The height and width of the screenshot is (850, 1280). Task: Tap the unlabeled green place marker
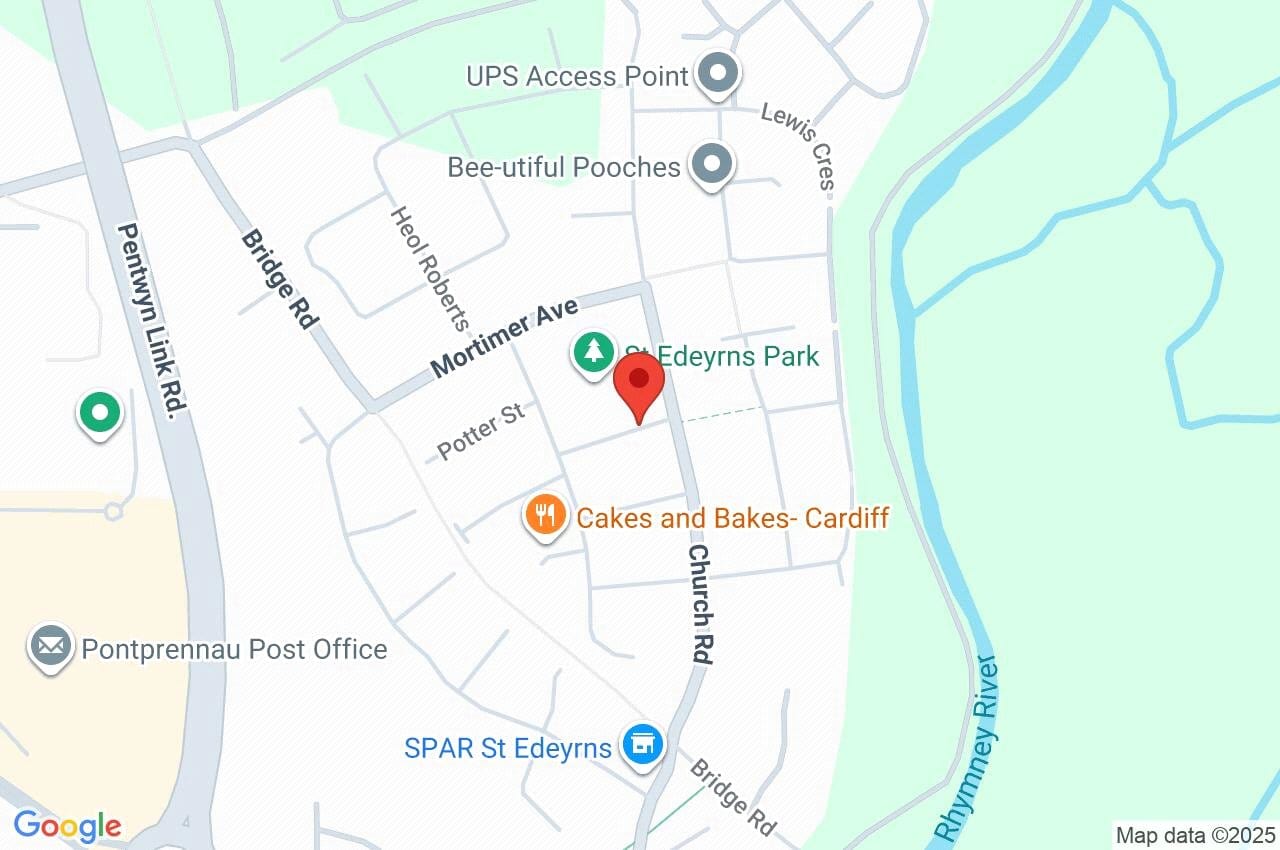[99, 412]
